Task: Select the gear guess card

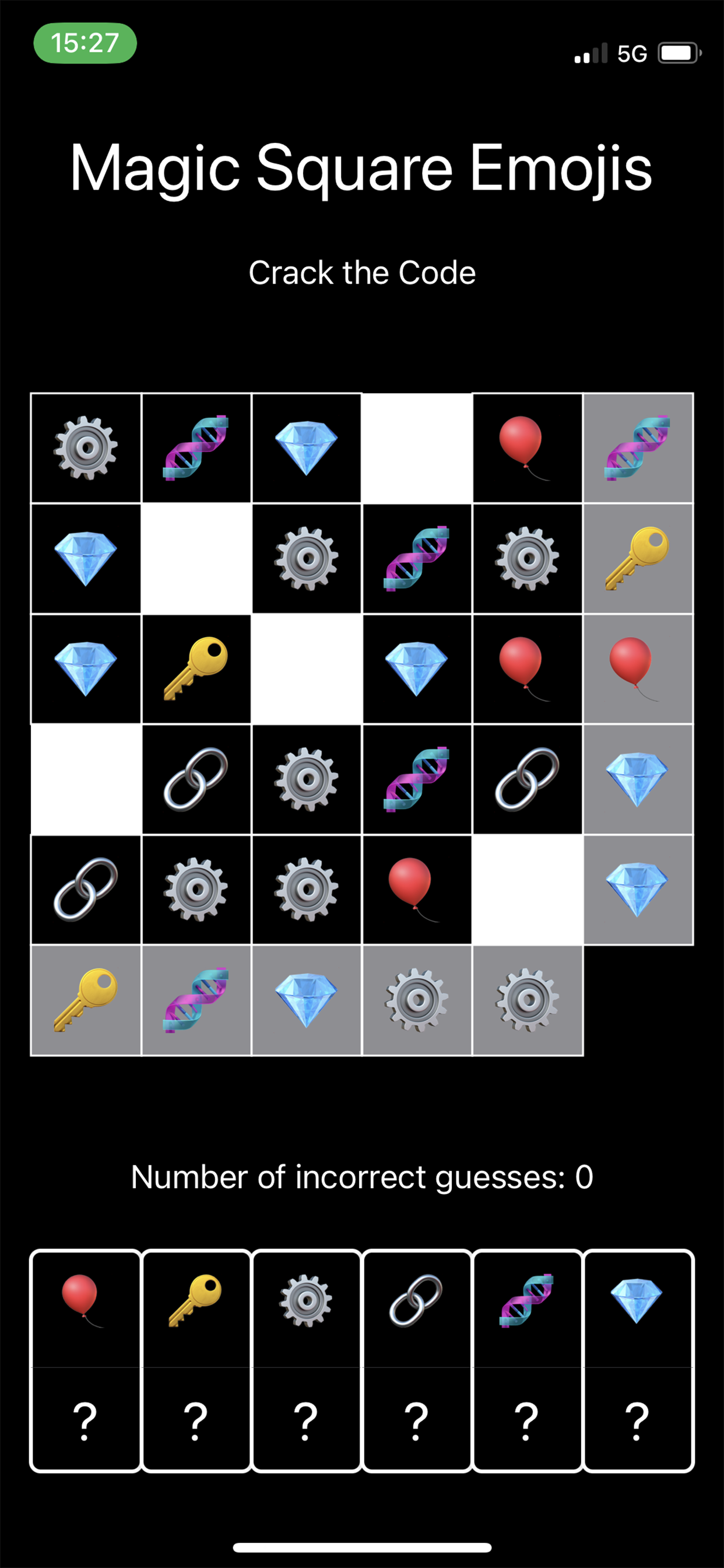Action: tap(306, 1359)
